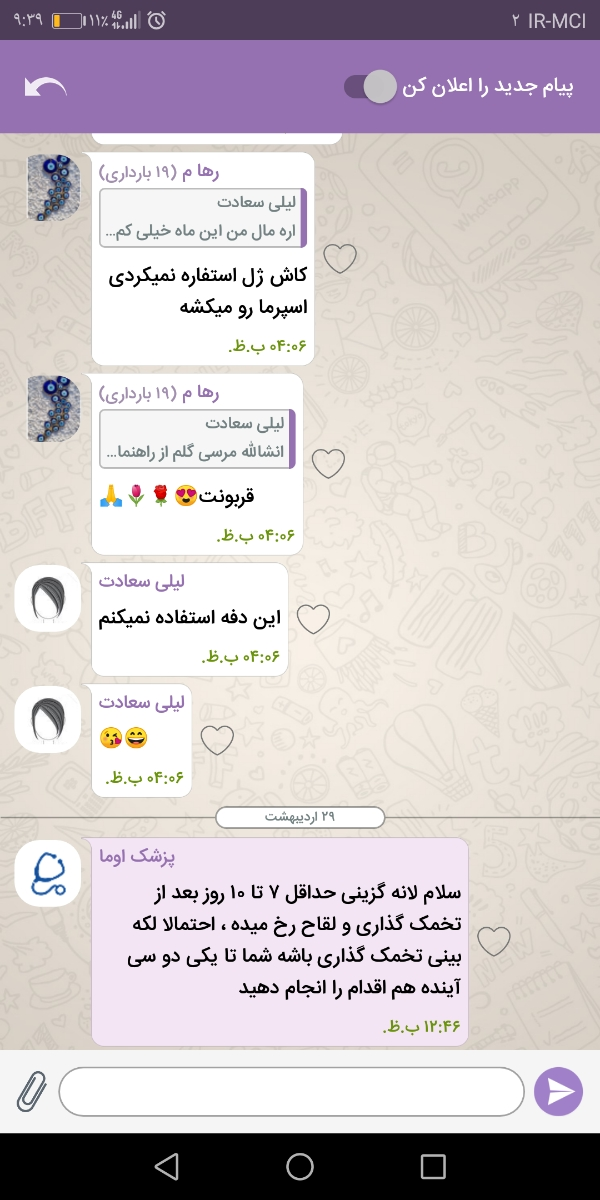This screenshot has width=600, height=1200.
Task: Send the message with the arrow button
Action: tap(558, 1091)
